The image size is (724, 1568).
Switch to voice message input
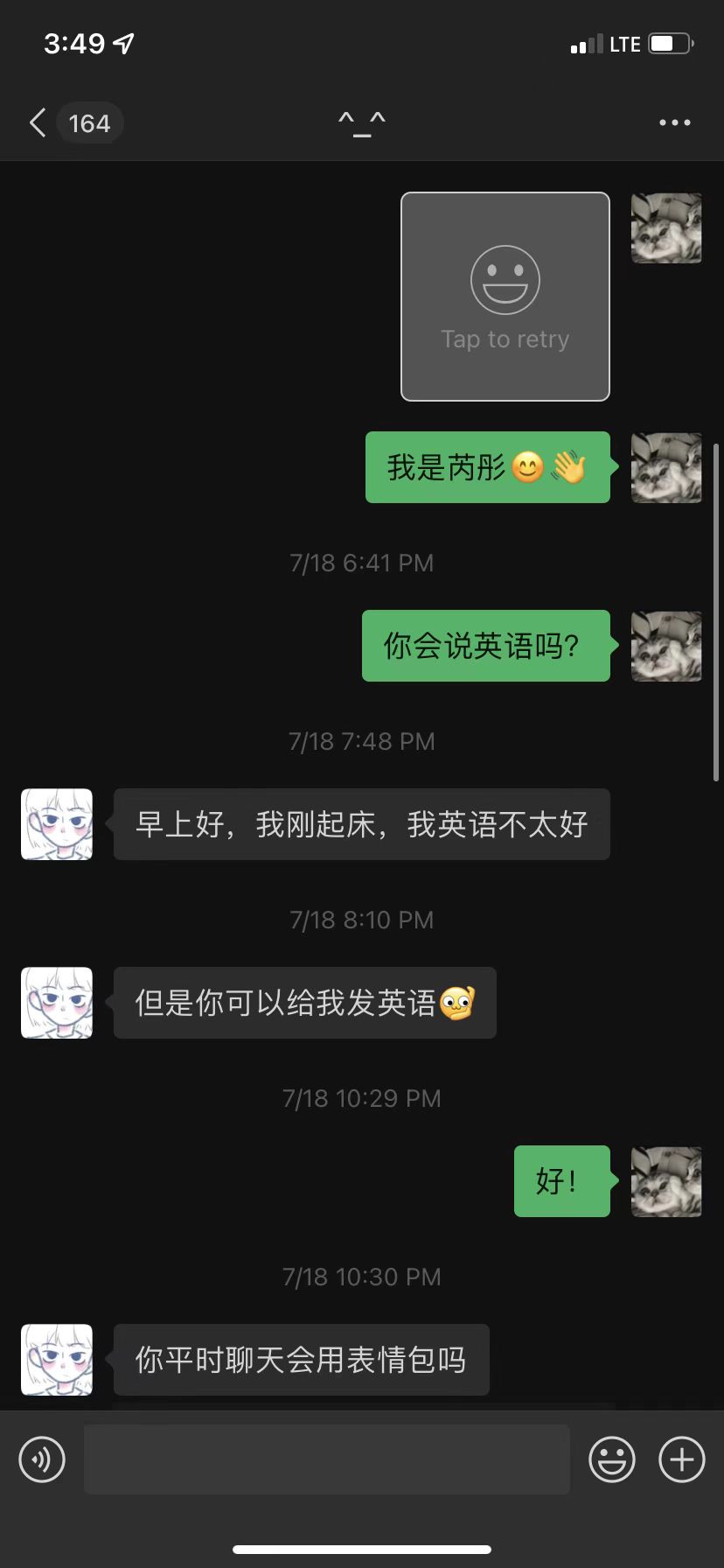(42, 1459)
